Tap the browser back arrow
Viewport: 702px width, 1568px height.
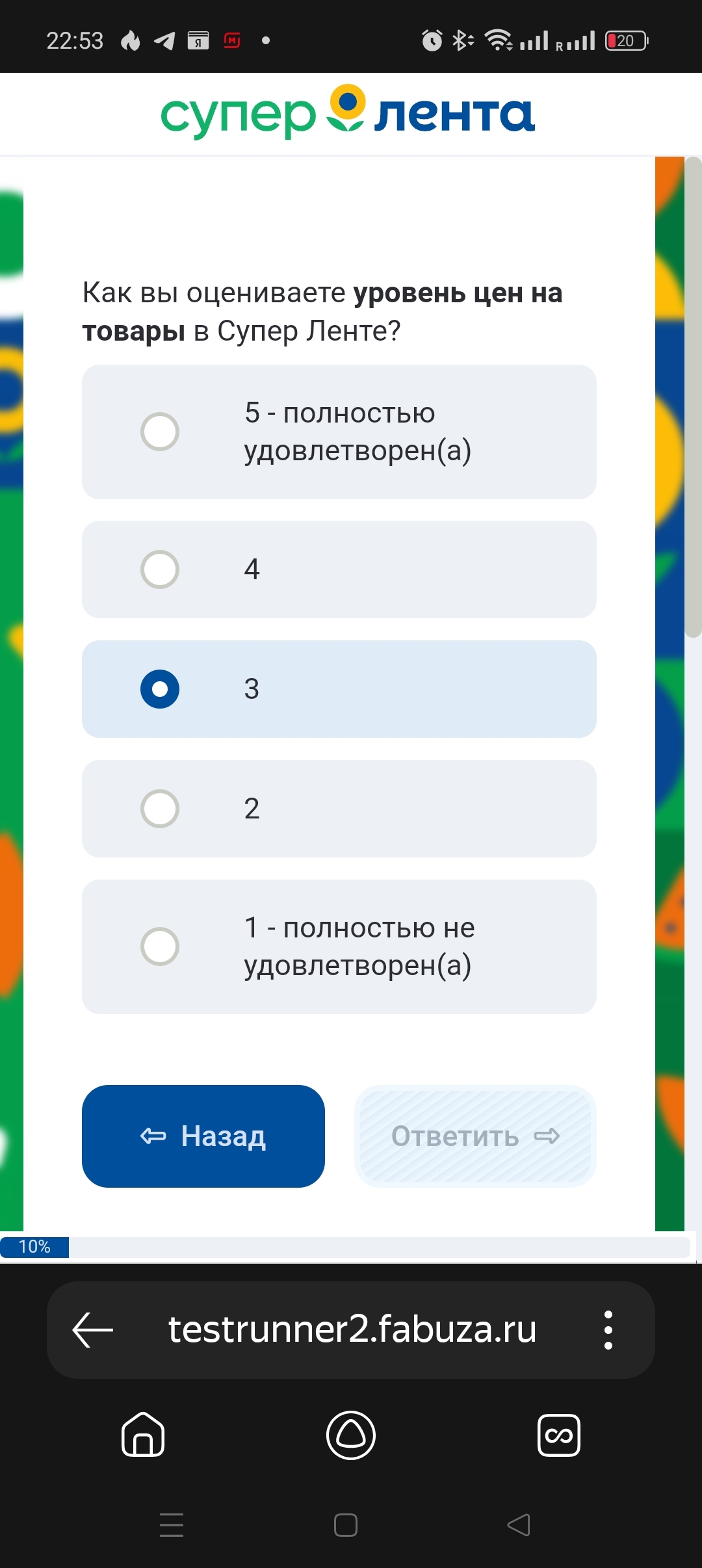click(x=93, y=1330)
